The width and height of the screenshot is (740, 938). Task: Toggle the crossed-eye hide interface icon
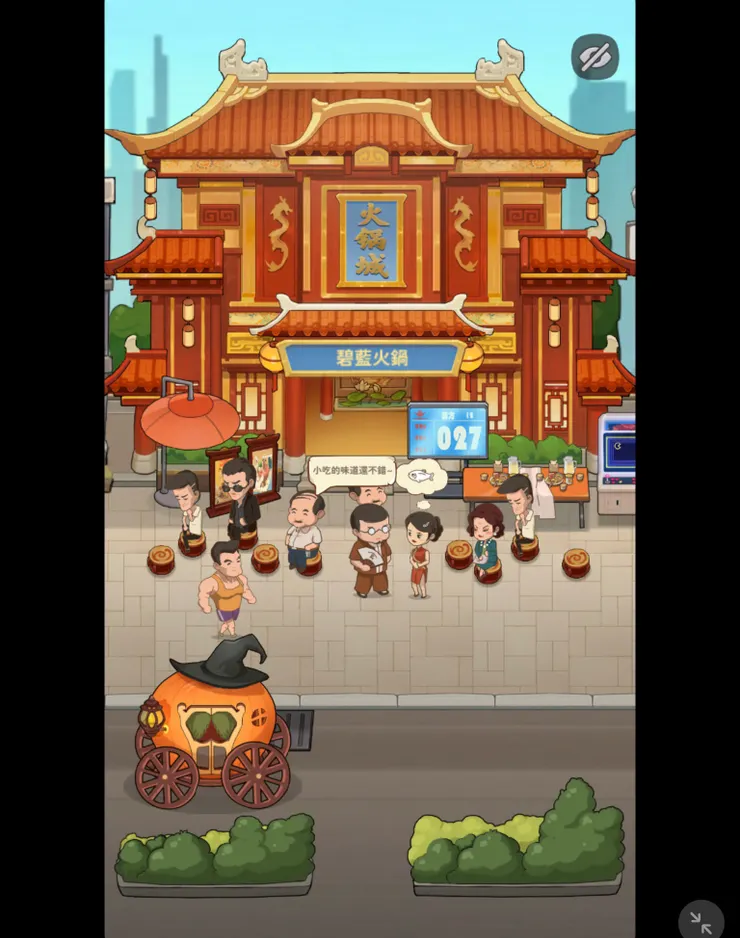pyautogui.click(x=594, y=57)
